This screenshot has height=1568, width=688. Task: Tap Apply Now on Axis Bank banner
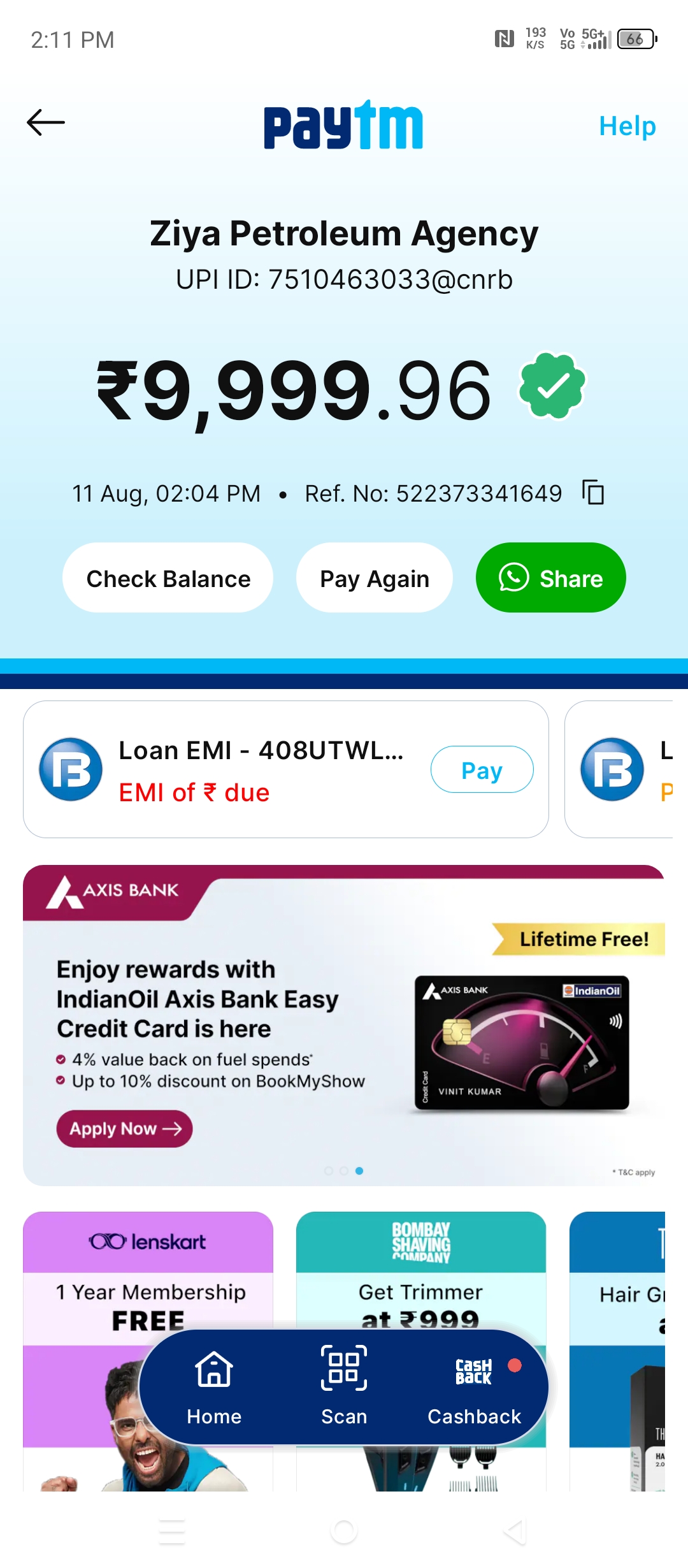point(124,1129)
